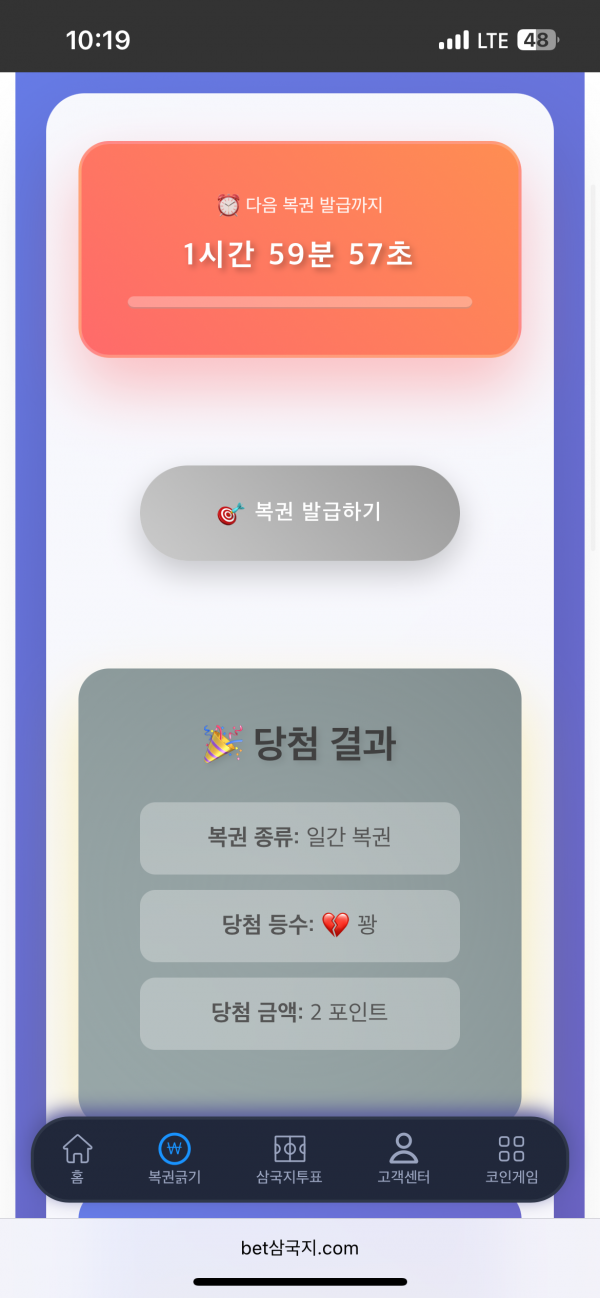The image size is (600, 1298).
Task: Open the 삼국지투표 tab
Action: [x=289, y=1159]
